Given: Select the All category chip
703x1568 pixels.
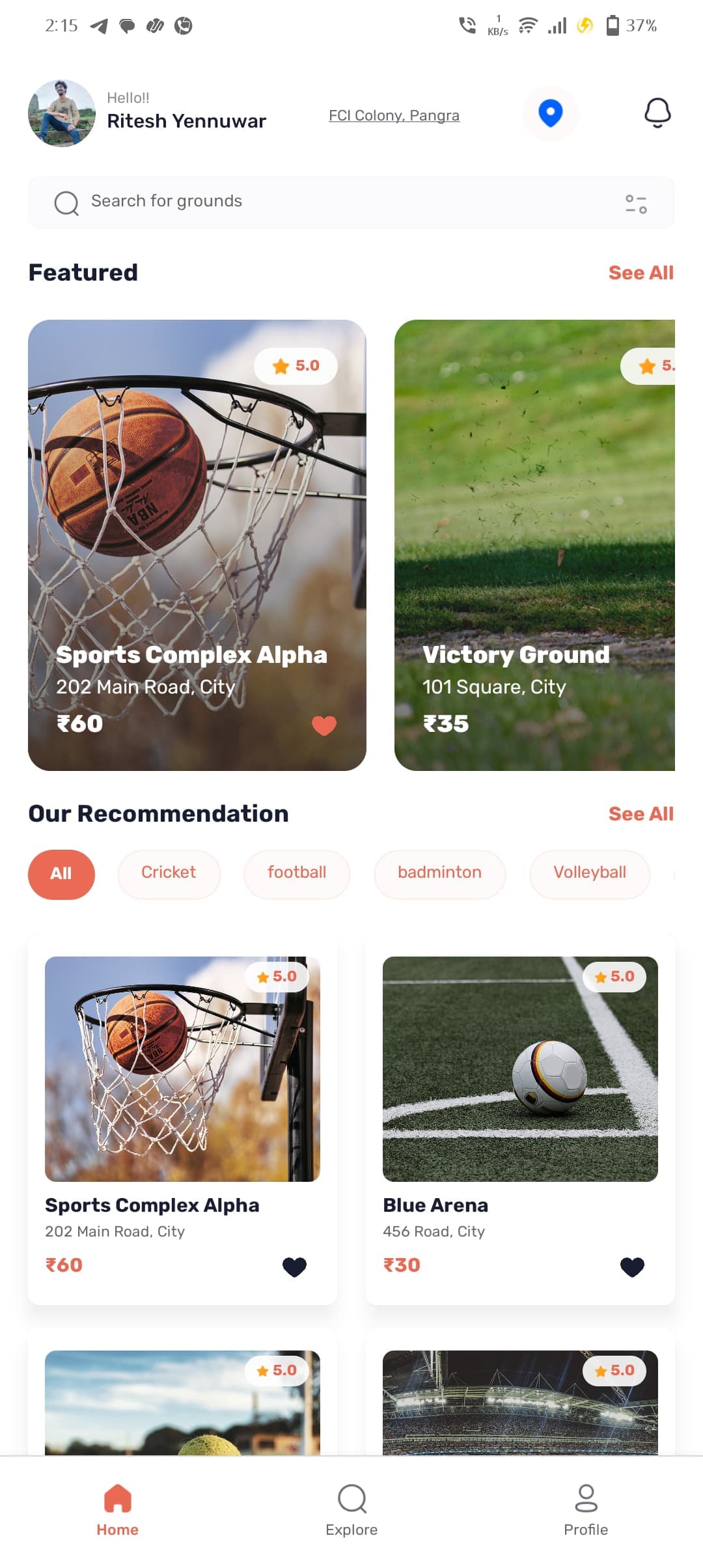Looking at the screenshot, I should (x=61, y=874).
